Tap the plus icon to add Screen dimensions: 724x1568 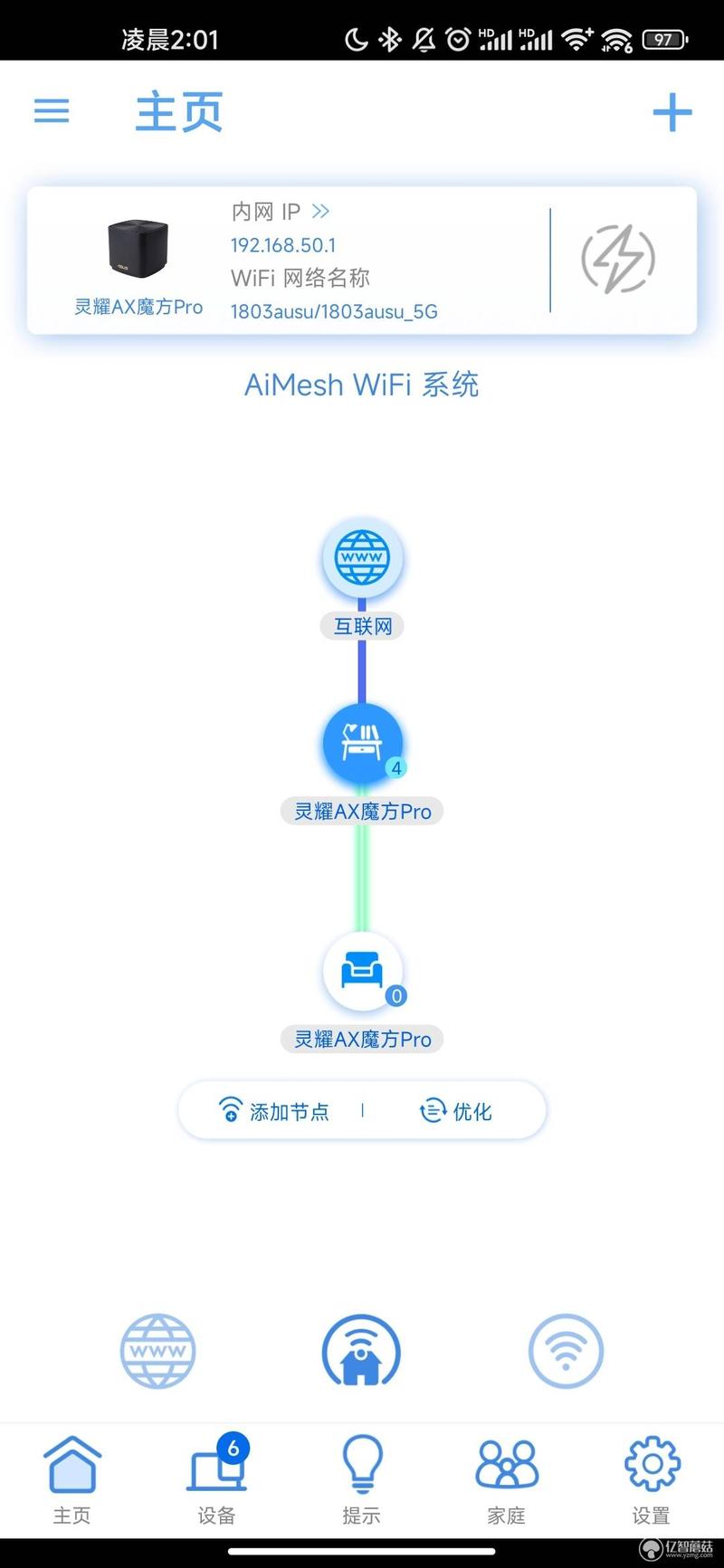672,112
